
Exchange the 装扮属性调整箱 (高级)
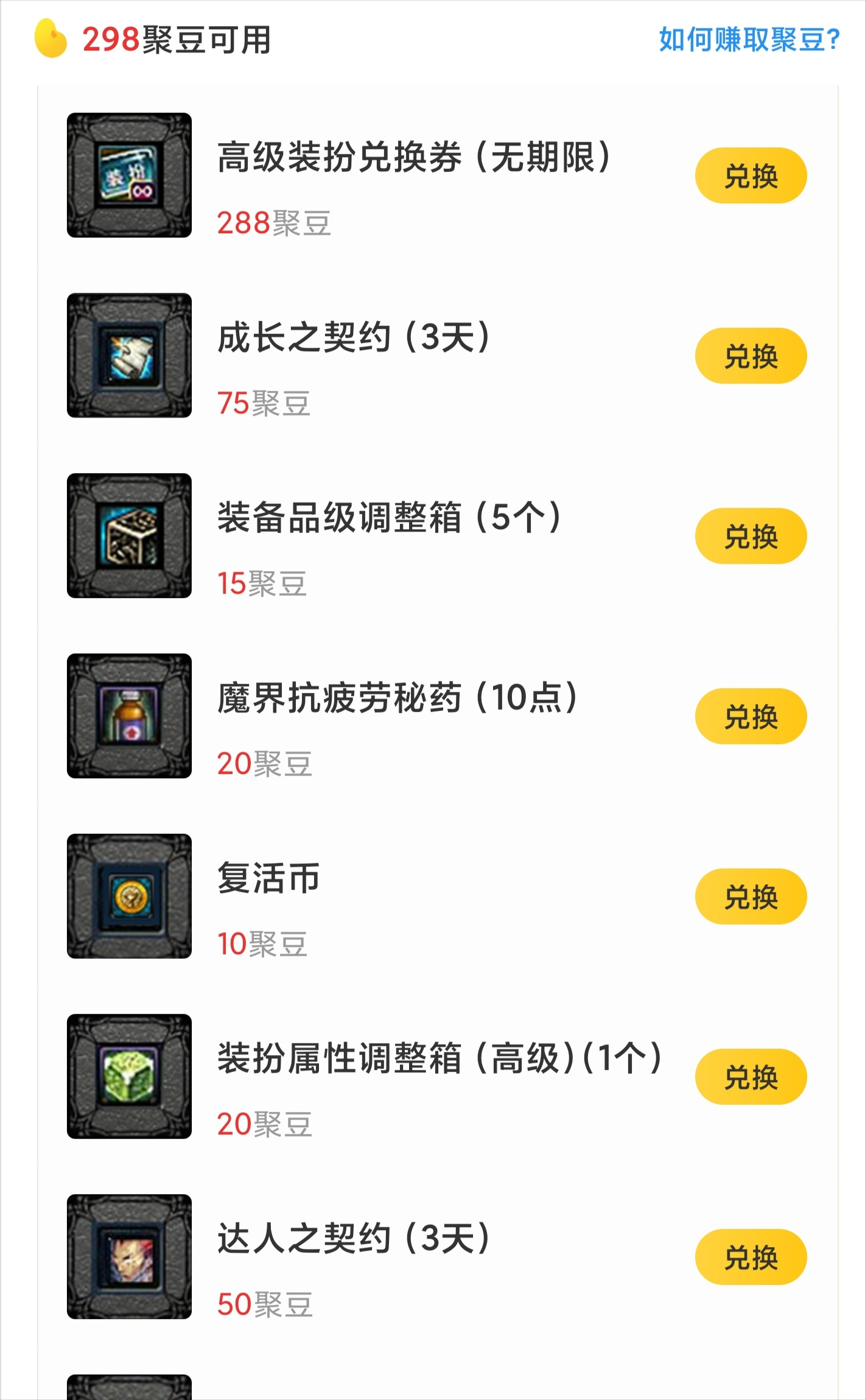click(751, 1076)
